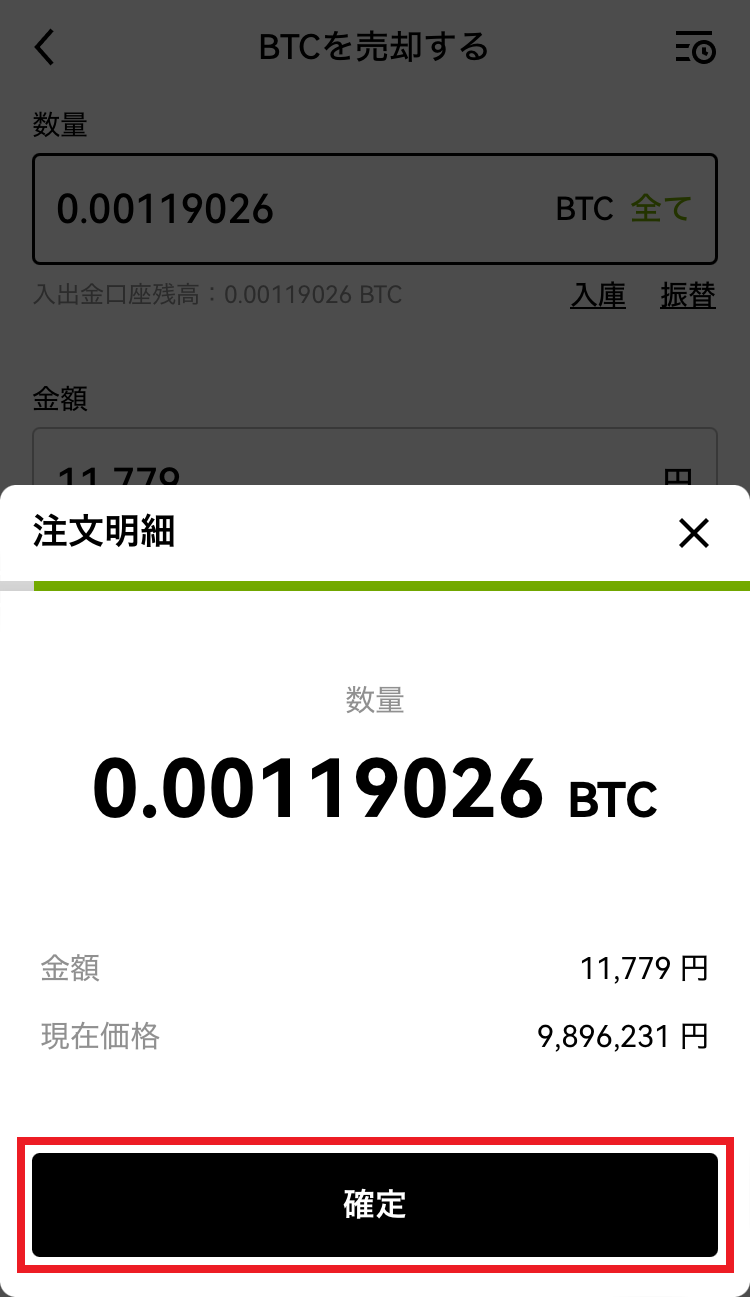
Task: Confirm the order with 確定 button
Action: [x=375, y=1204]
